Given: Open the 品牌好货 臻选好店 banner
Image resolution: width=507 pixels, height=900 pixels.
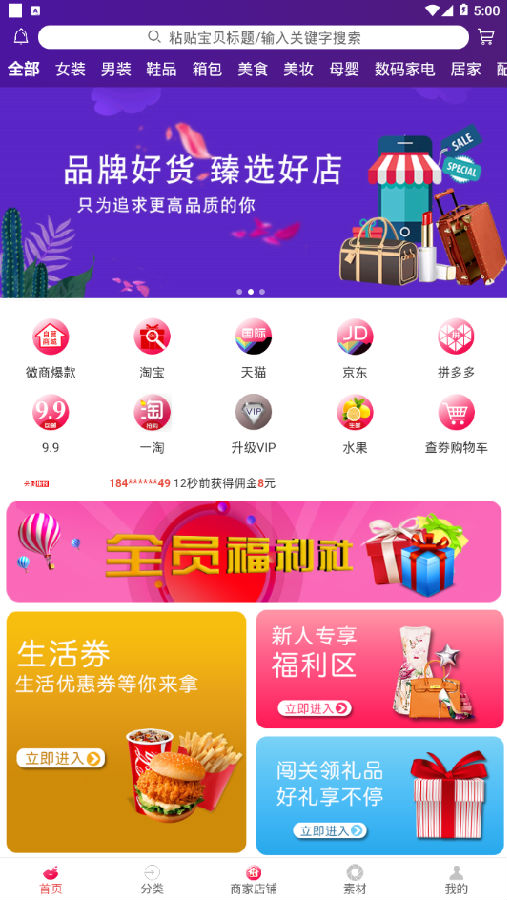Looking at the screenshot, I should pyautogui.click(x=253, y=192).
